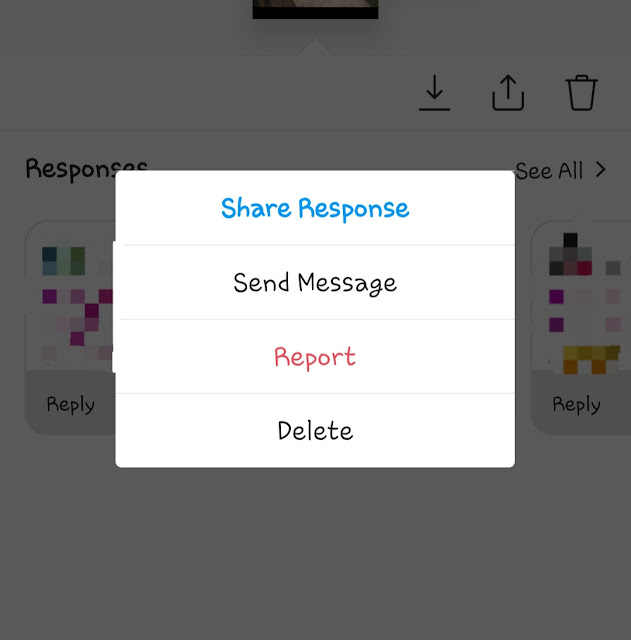The height and width of the screenshot is (640, 631).
Task: Tap the download arrow icon
Action: 434,93
